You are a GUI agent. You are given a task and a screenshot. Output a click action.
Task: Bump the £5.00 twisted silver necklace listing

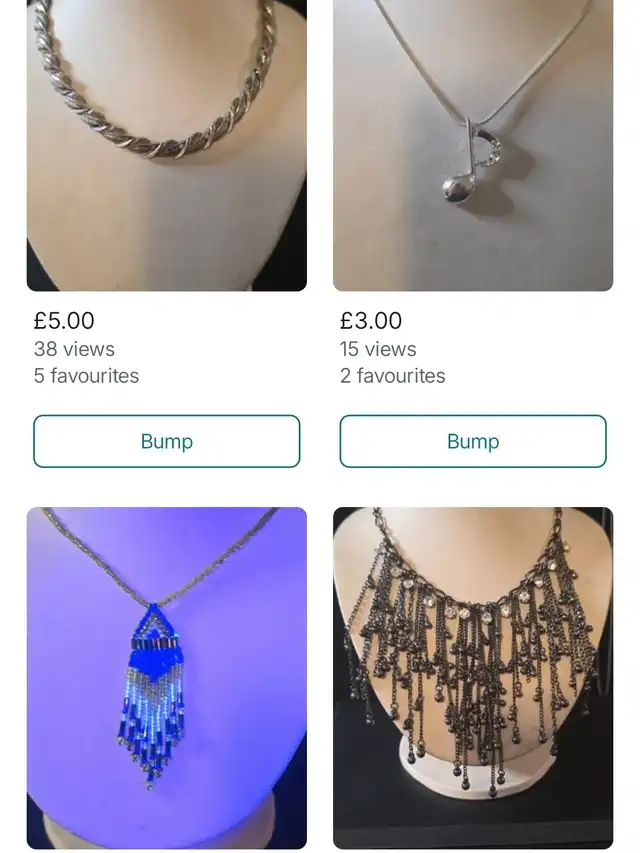click(x=166, y=441)
